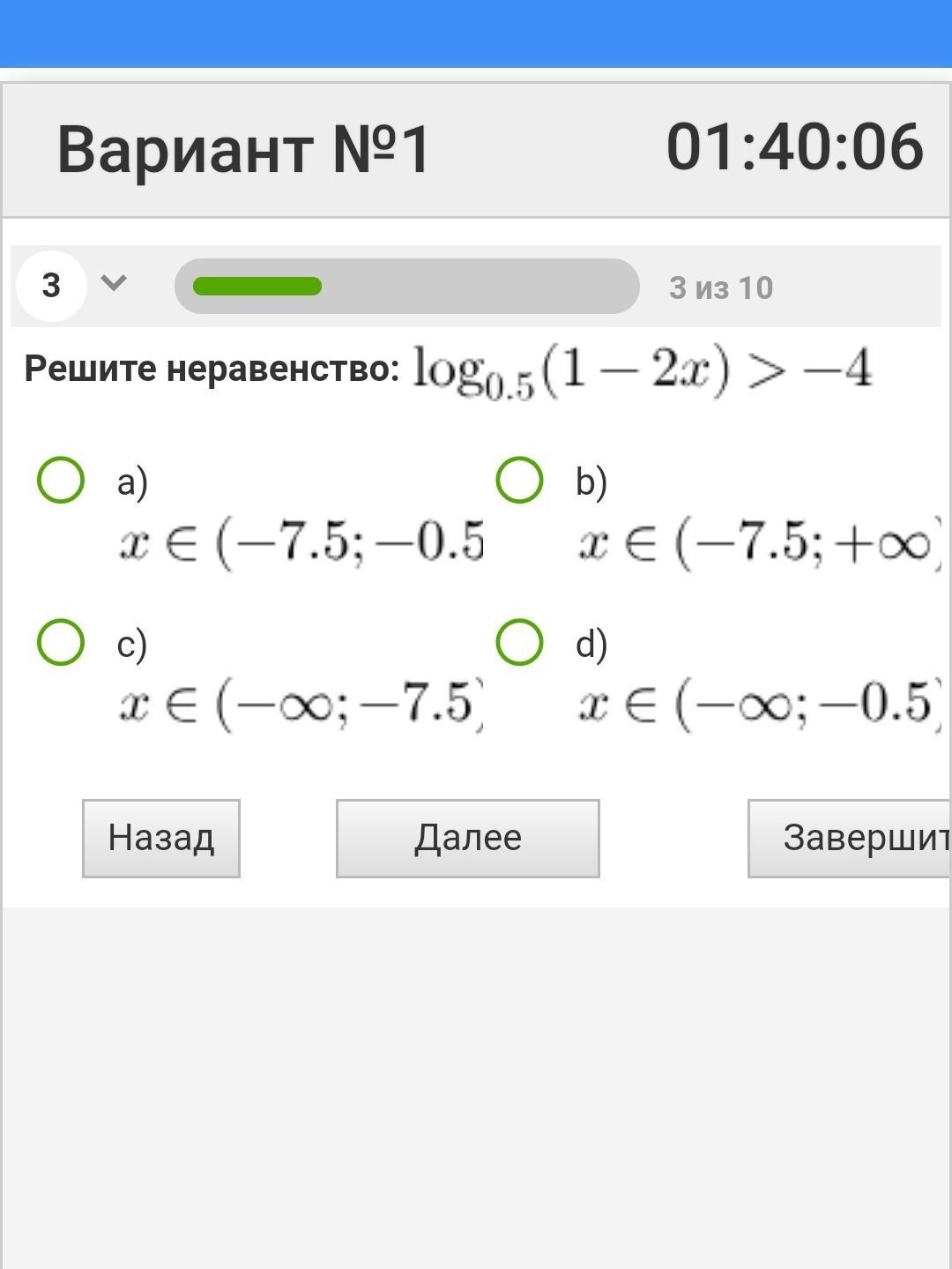Finish the test with the Завершить button

coord(850,839)
